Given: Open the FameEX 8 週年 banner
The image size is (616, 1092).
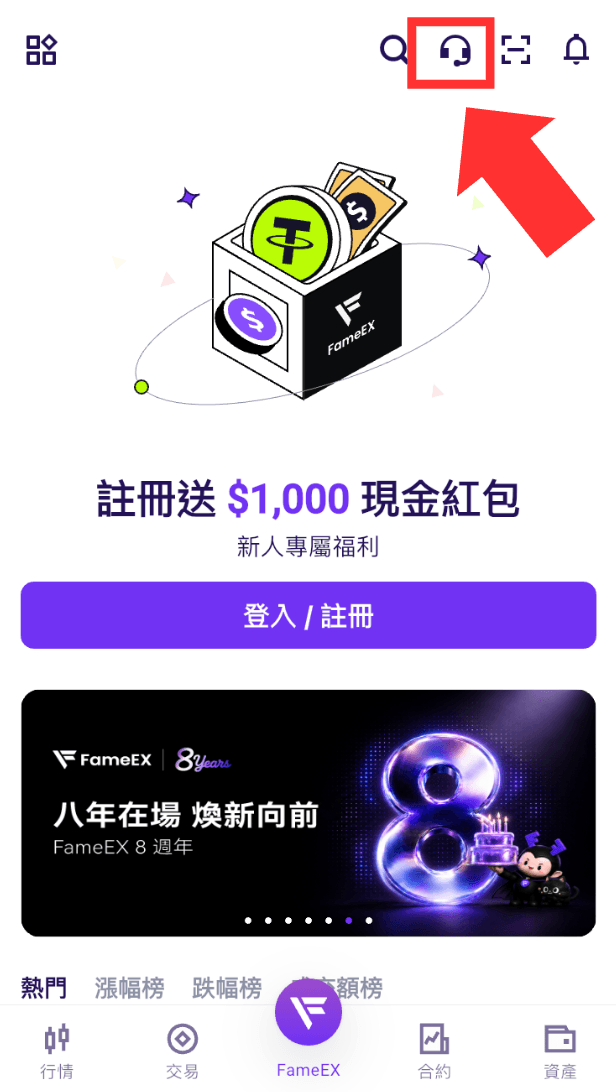Looking at the screenshot, I should pos(308,813).
